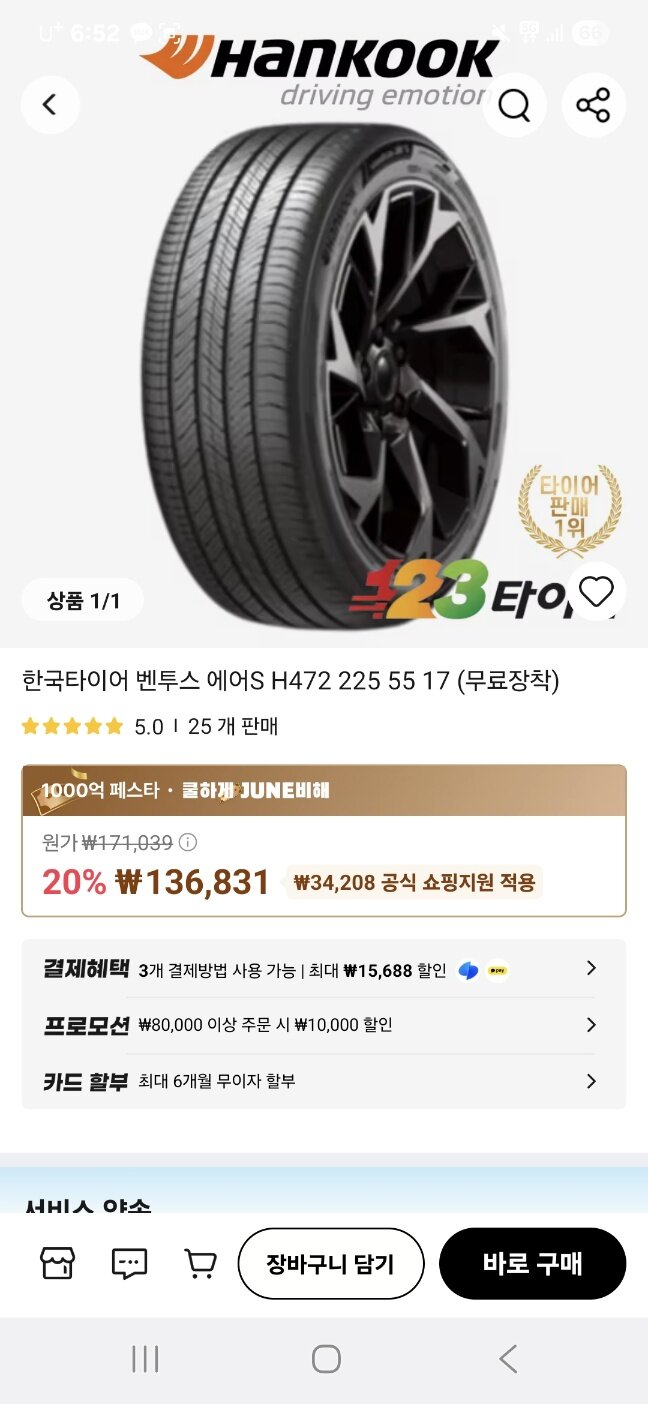Buy now with 바로 구매 button

click(532, 1264)
